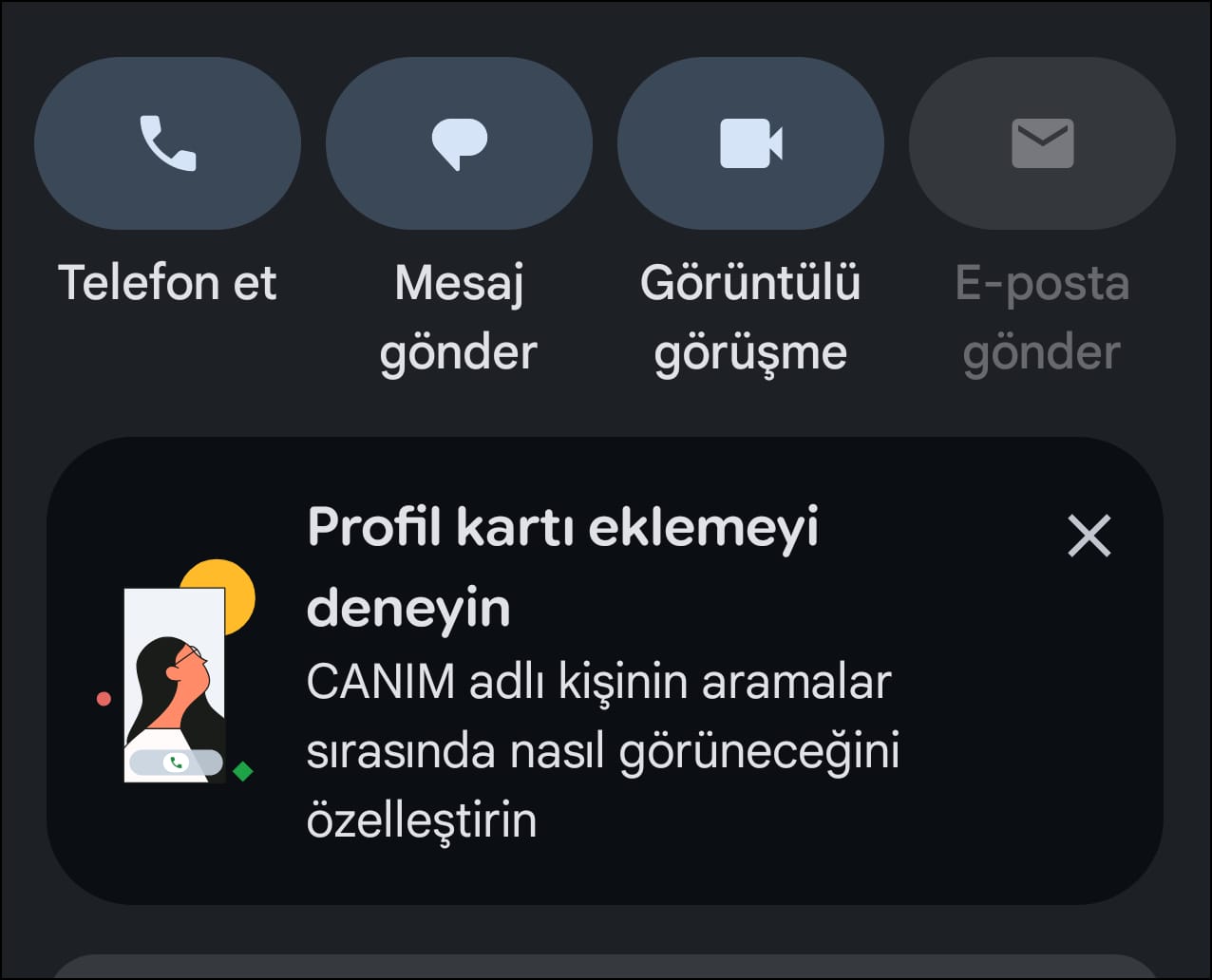
Task: Tap the Telefon et call button
Action: pos(167,143)
